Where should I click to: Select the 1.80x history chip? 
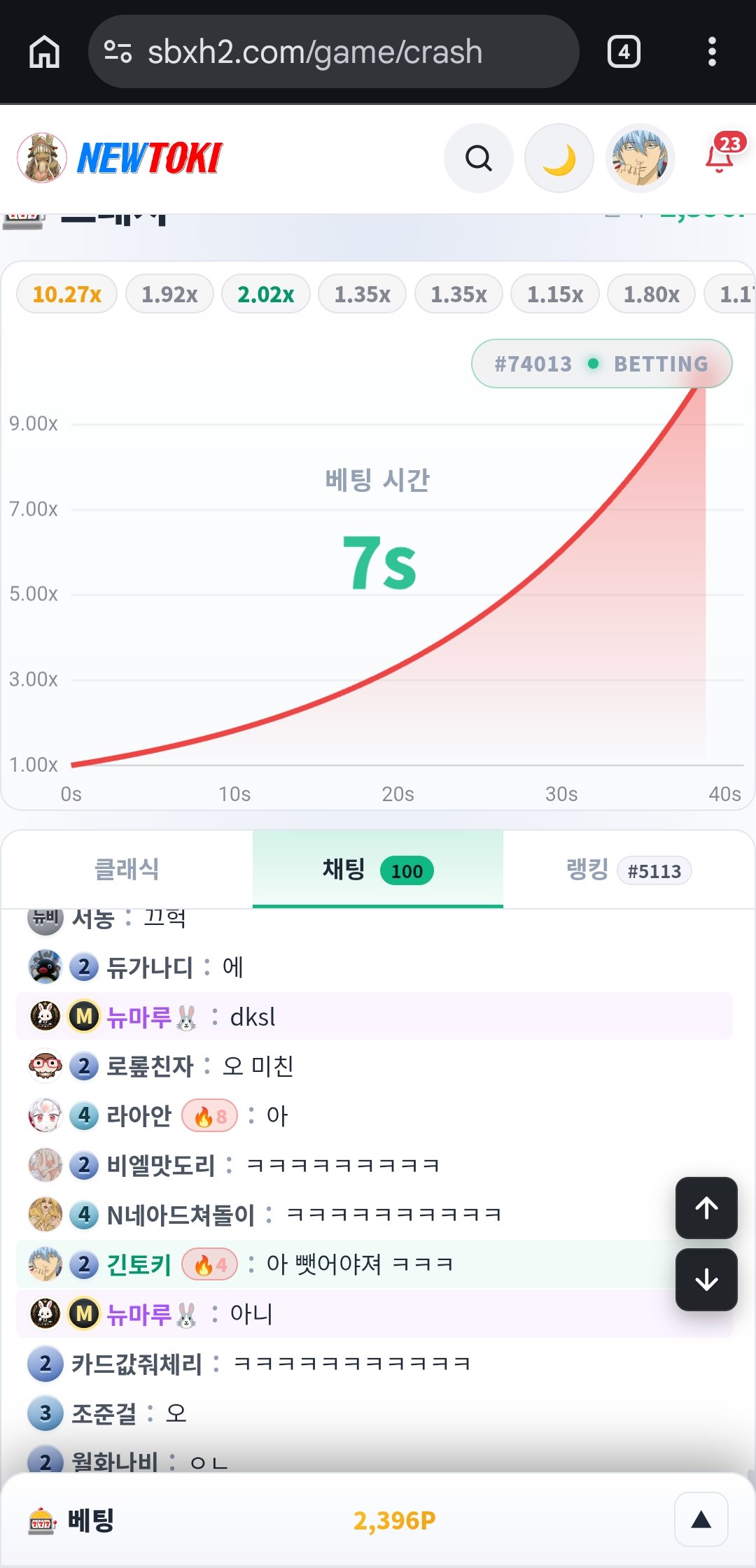pos(652,294)
